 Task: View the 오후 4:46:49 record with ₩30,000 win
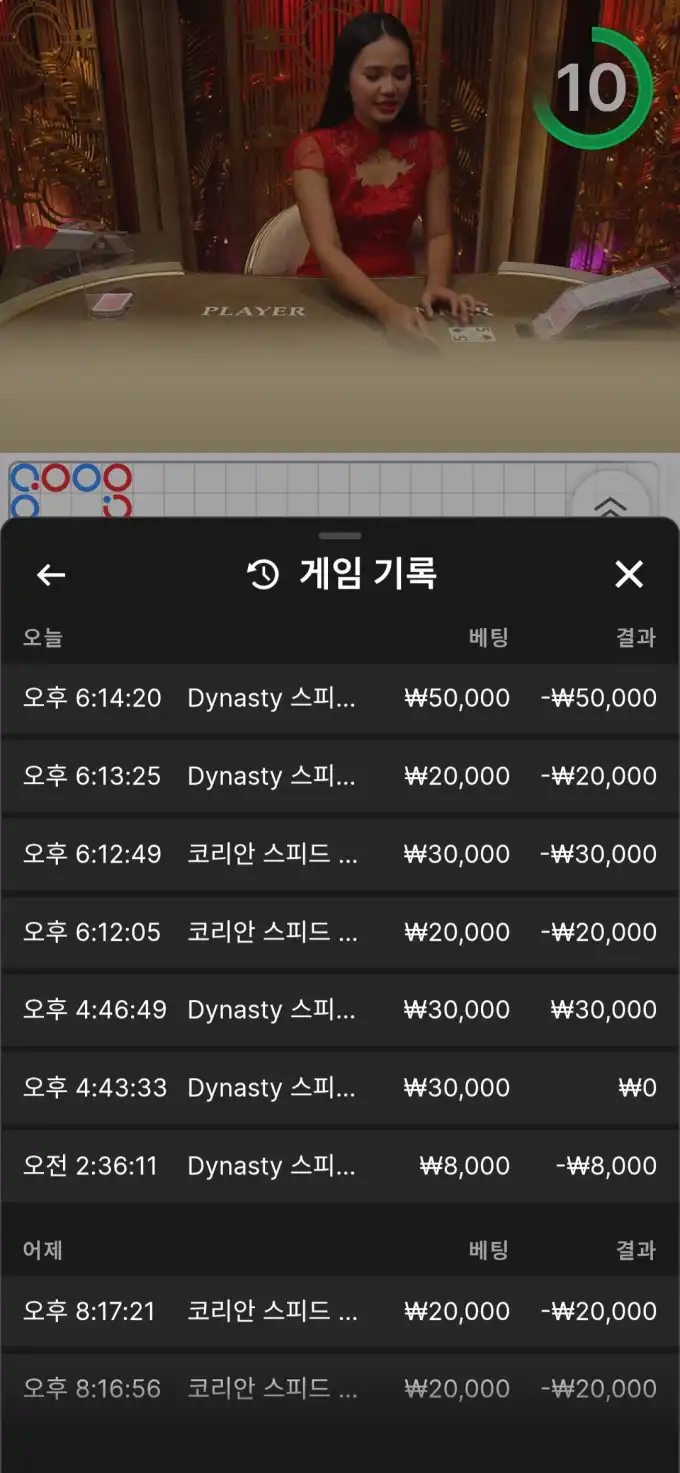[x=340, y=1010]
